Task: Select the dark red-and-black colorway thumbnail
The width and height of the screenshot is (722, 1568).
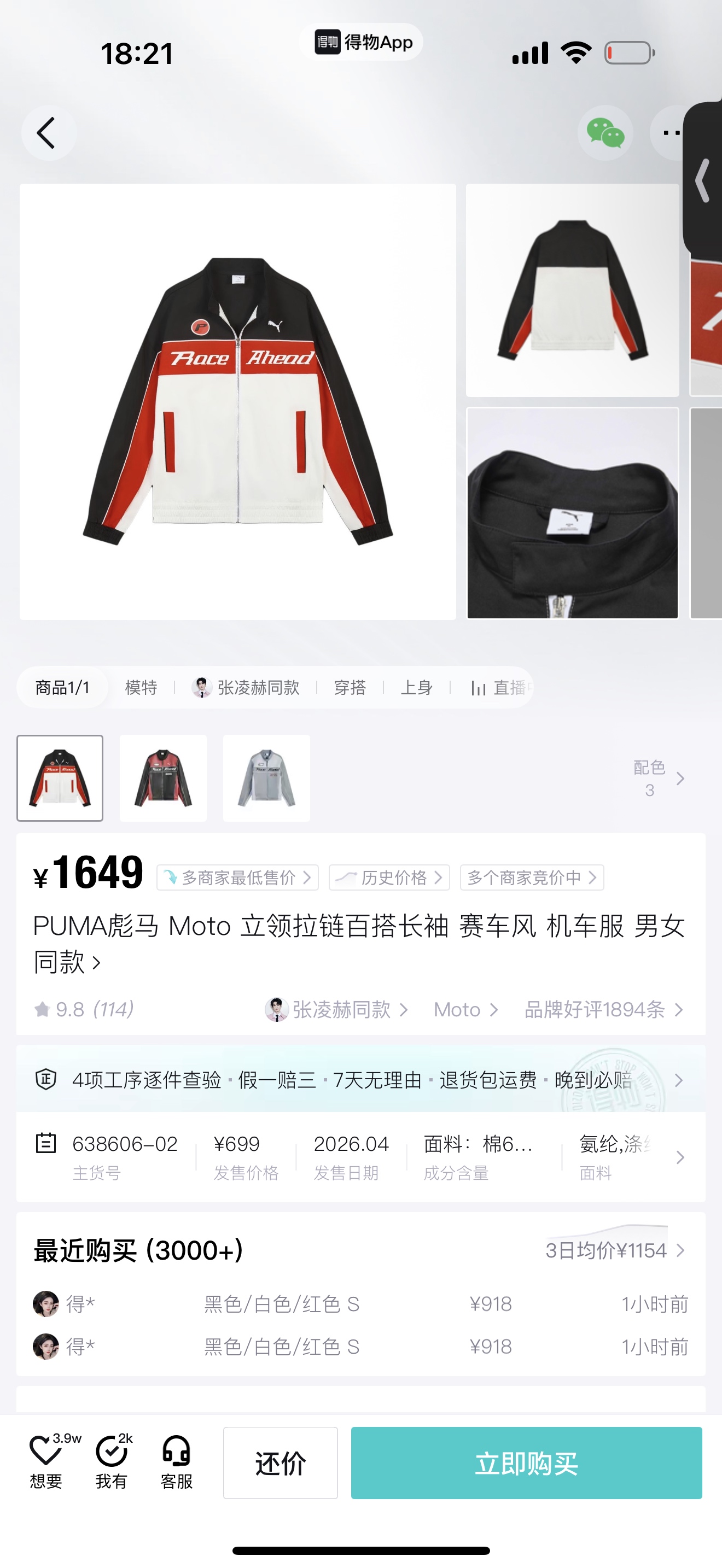Action: point(163,778)
